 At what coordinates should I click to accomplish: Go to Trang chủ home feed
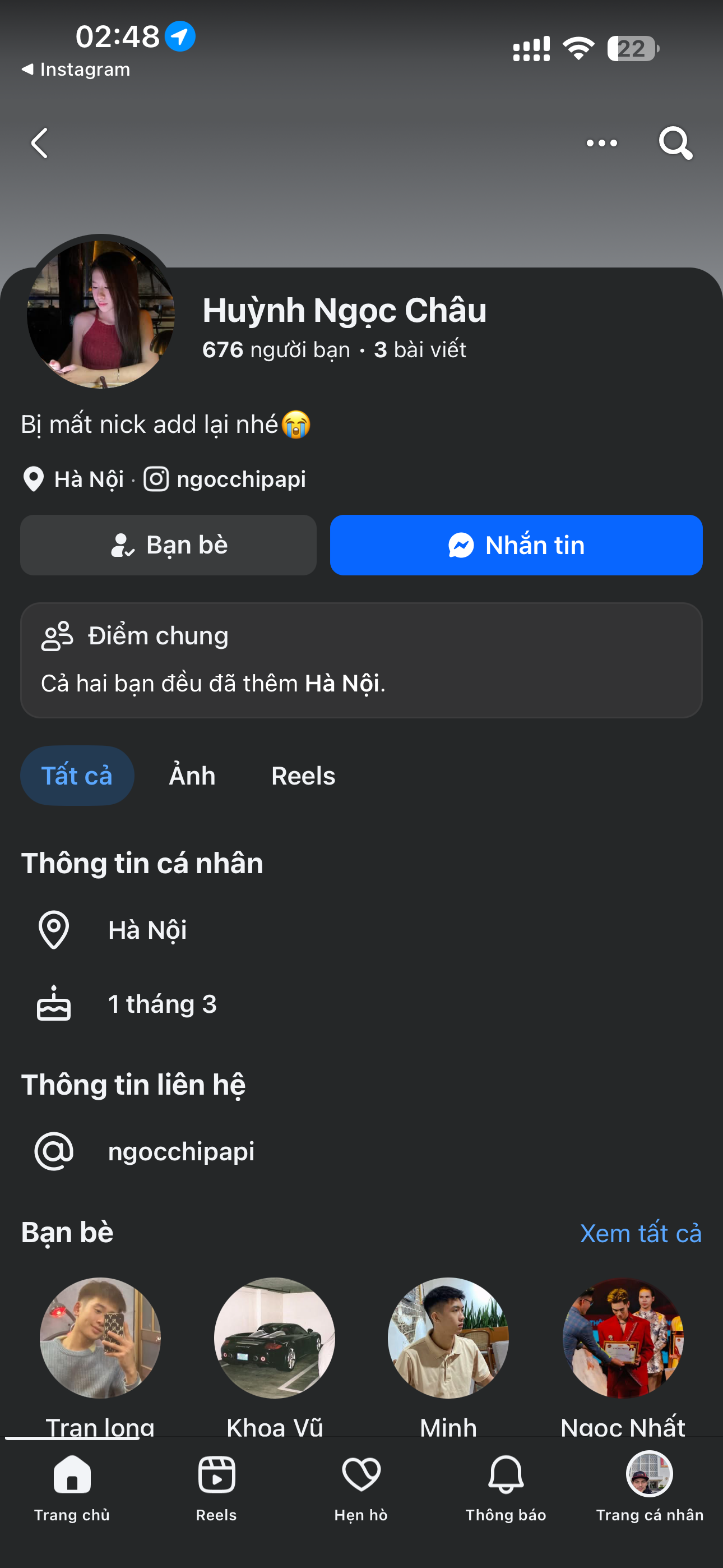[72, 1485]
